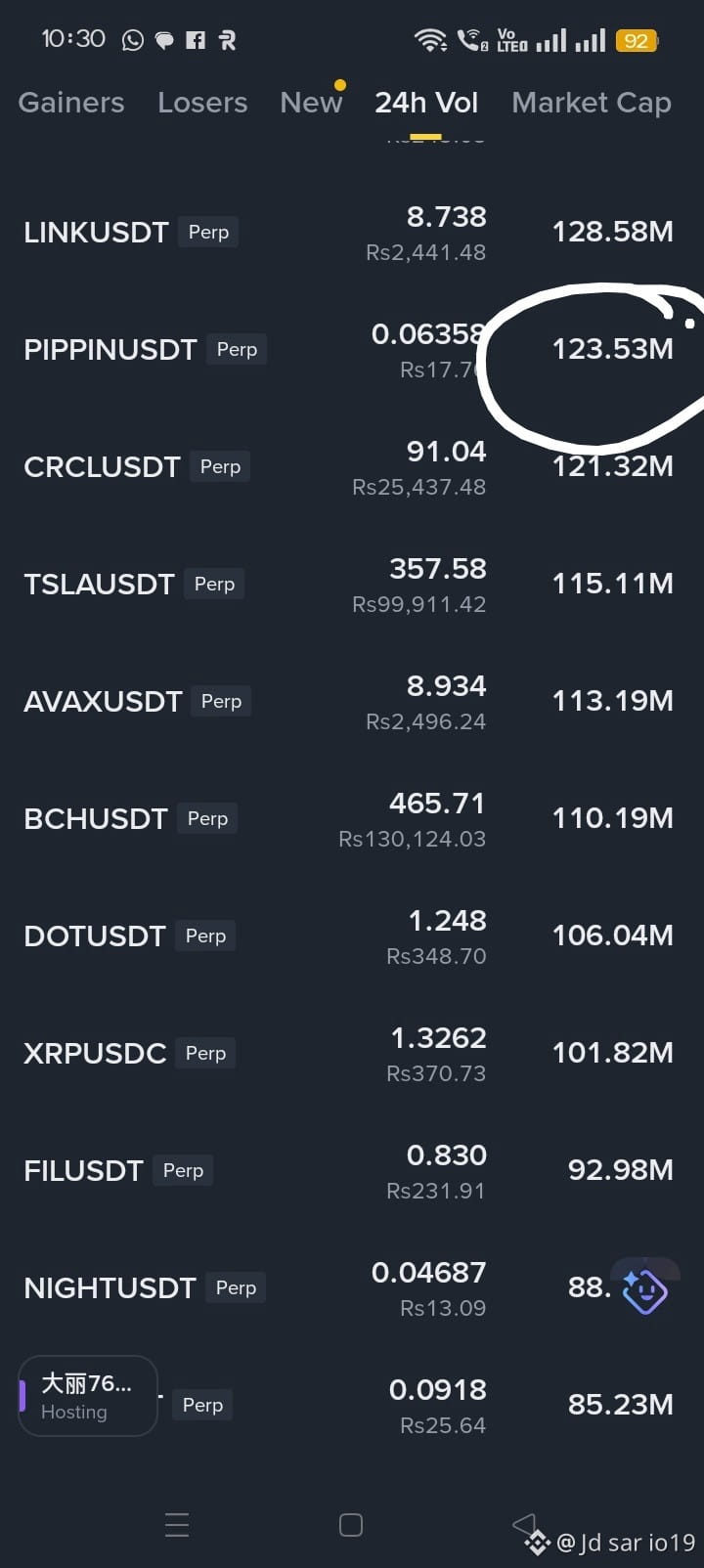
Task: Open the New tab
Action: pos(311,103)
